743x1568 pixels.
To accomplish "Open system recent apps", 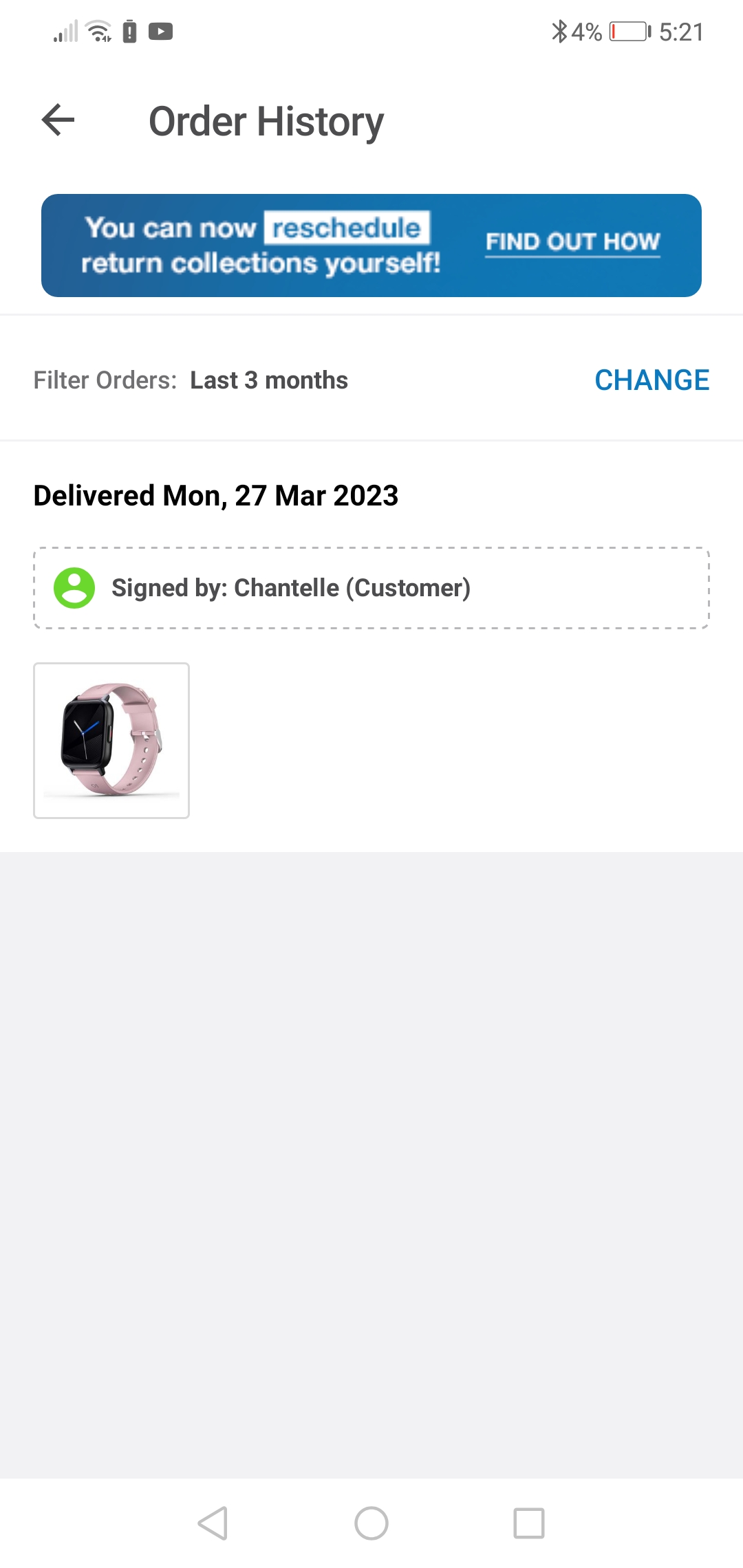I will [529, 1523].
